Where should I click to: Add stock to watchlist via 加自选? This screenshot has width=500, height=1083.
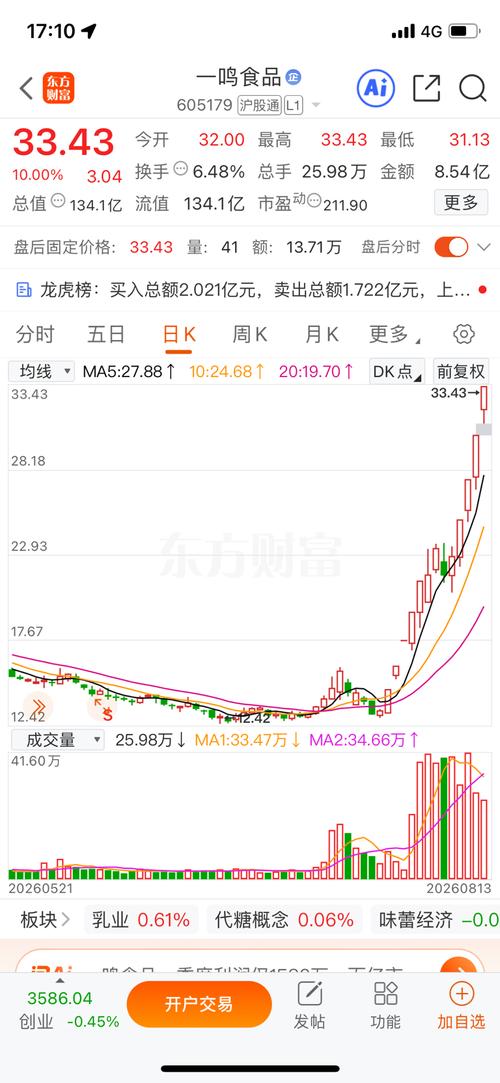pos(461,1005)
